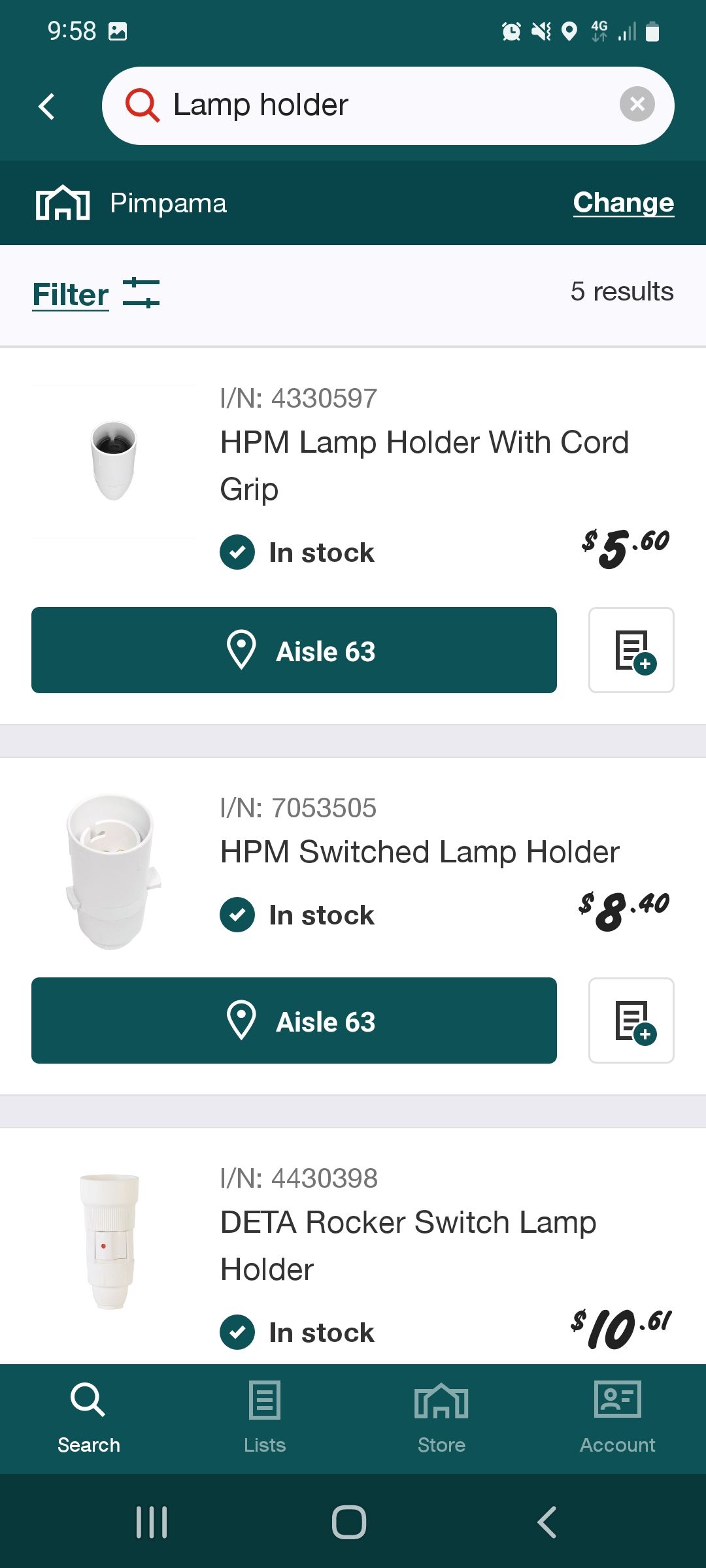Go to the system home screen

coord(349,1522)
